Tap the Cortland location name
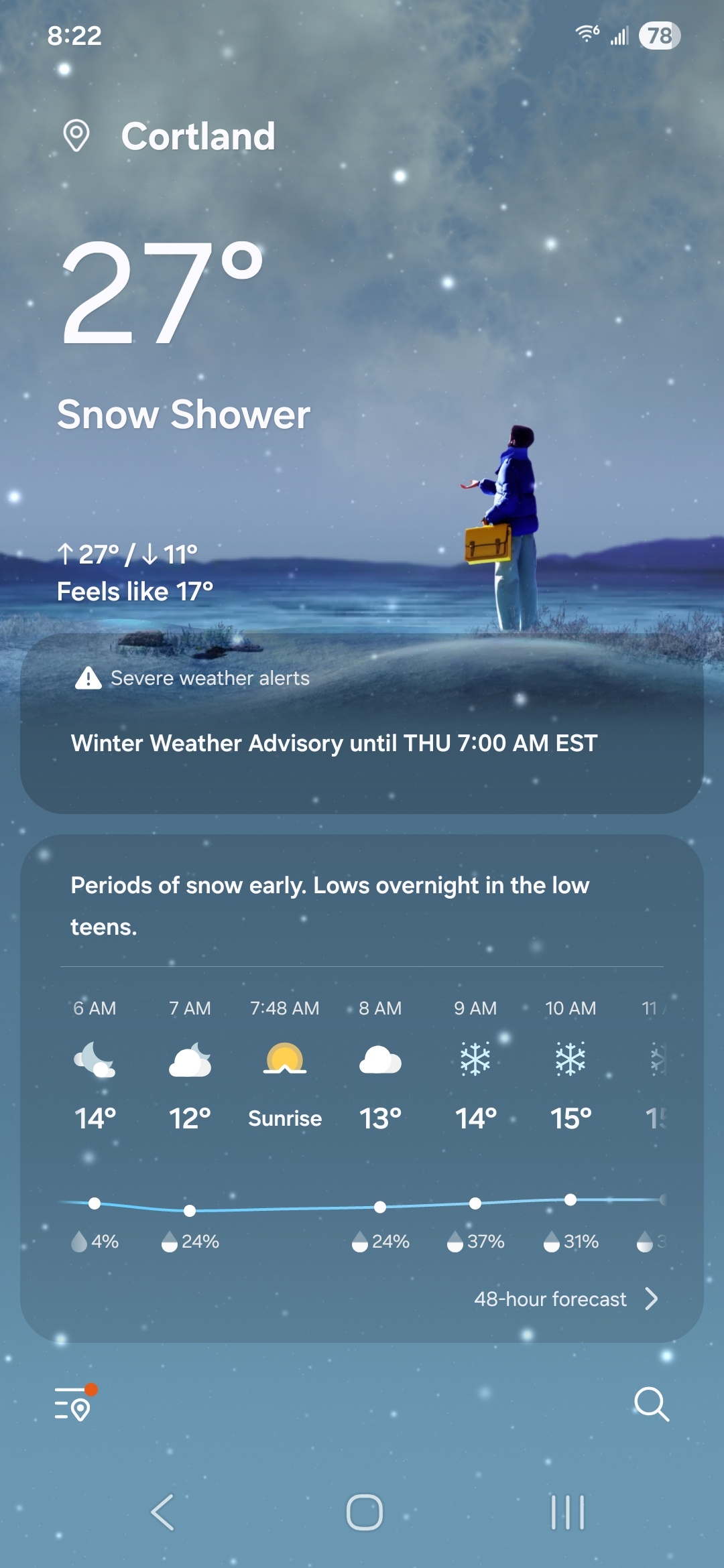 point(198,136)
